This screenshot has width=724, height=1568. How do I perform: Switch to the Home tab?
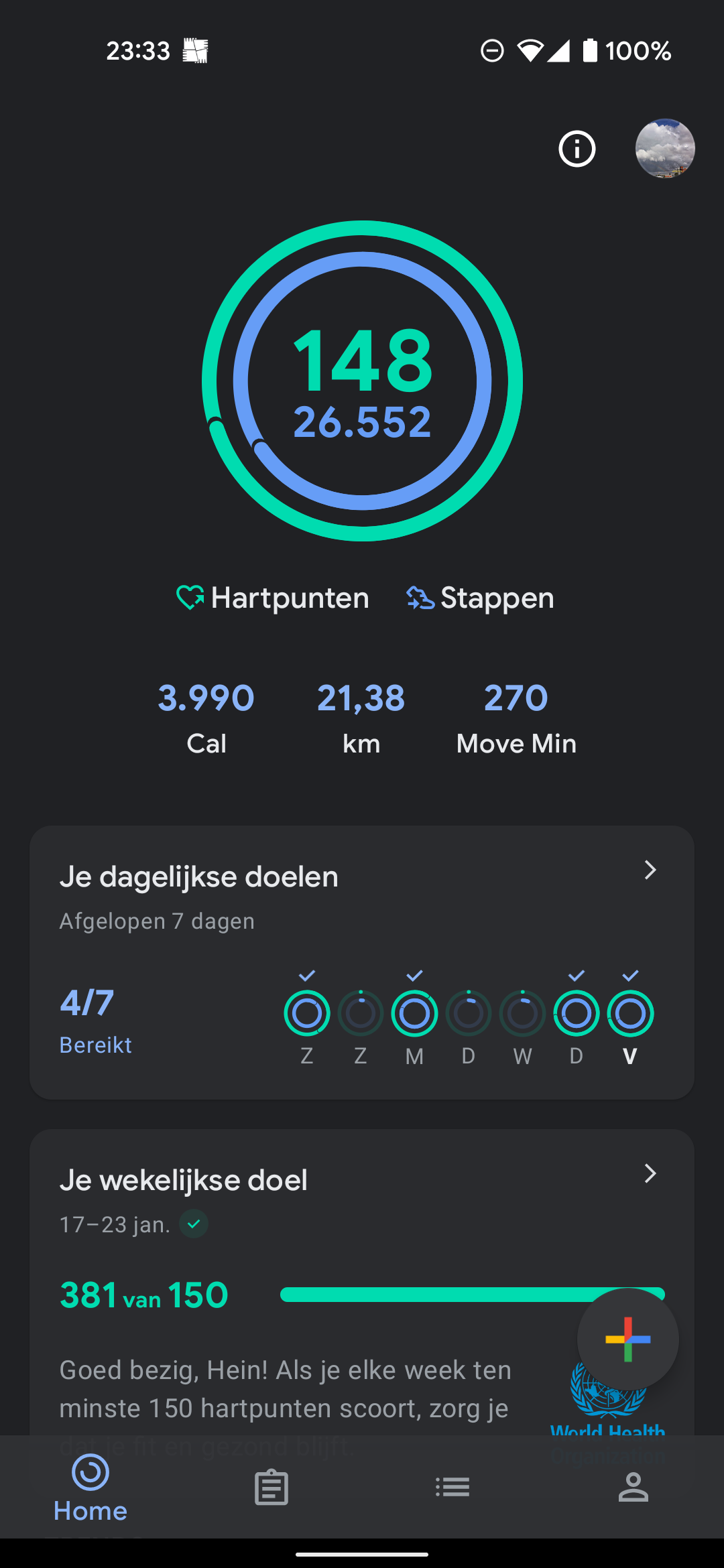90,1488
